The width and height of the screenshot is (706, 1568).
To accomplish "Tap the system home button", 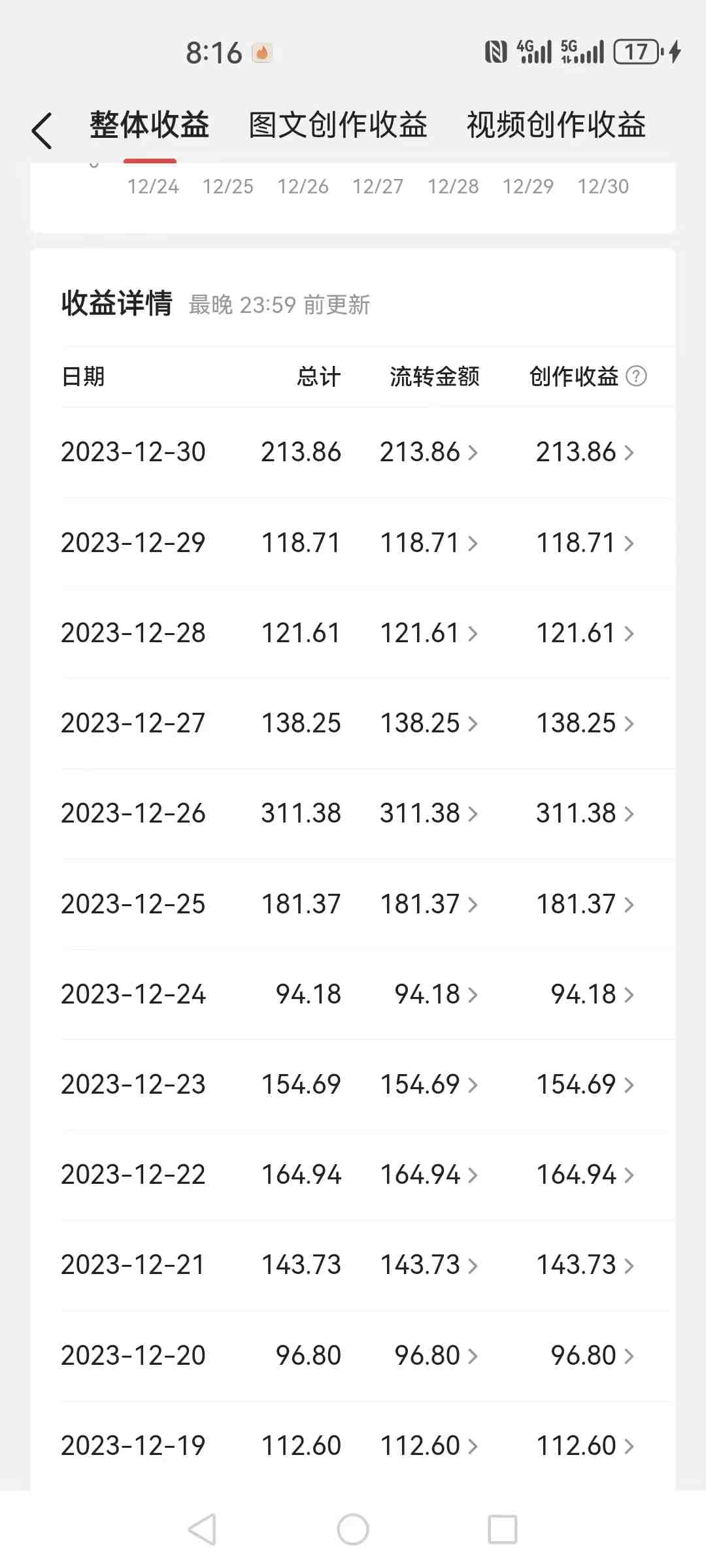I will [353, 1529].
